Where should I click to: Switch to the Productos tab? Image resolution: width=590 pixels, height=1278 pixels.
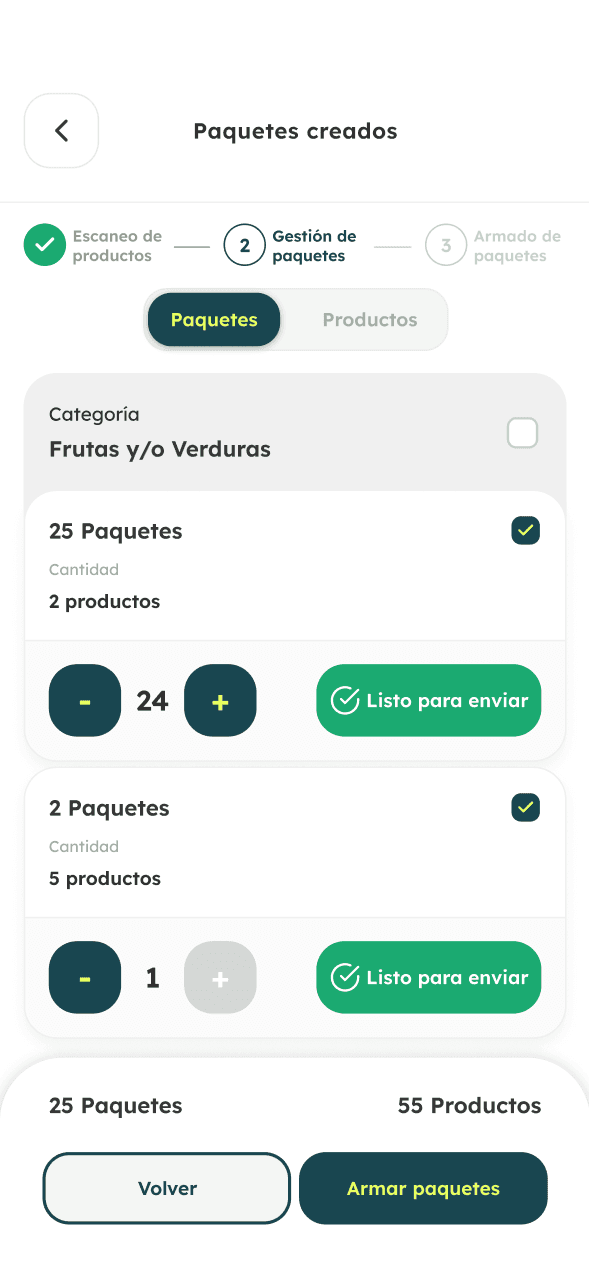click(x=370, y=320)
